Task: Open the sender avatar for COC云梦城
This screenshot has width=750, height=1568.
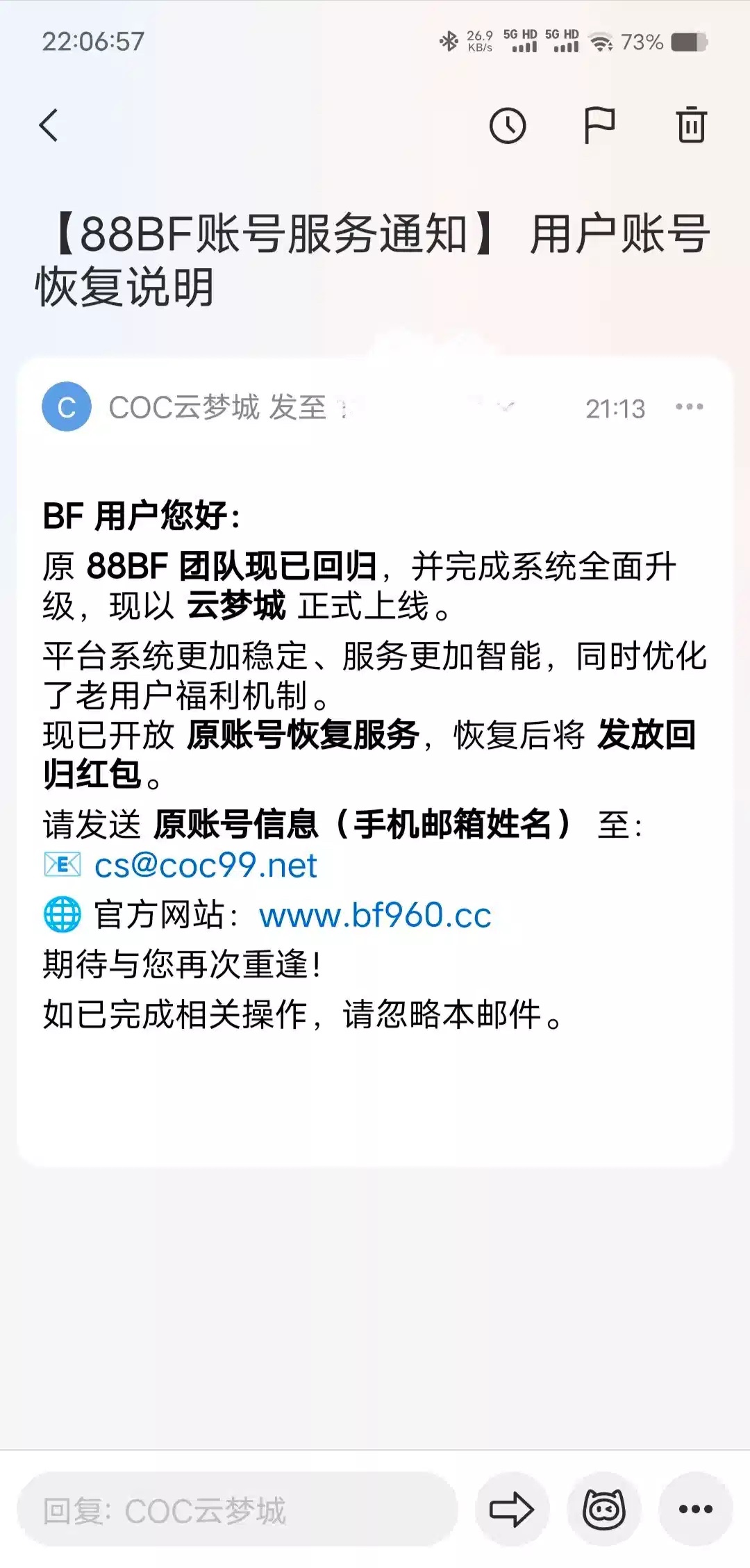Action: pyautogui.click(x=67, y=407)
